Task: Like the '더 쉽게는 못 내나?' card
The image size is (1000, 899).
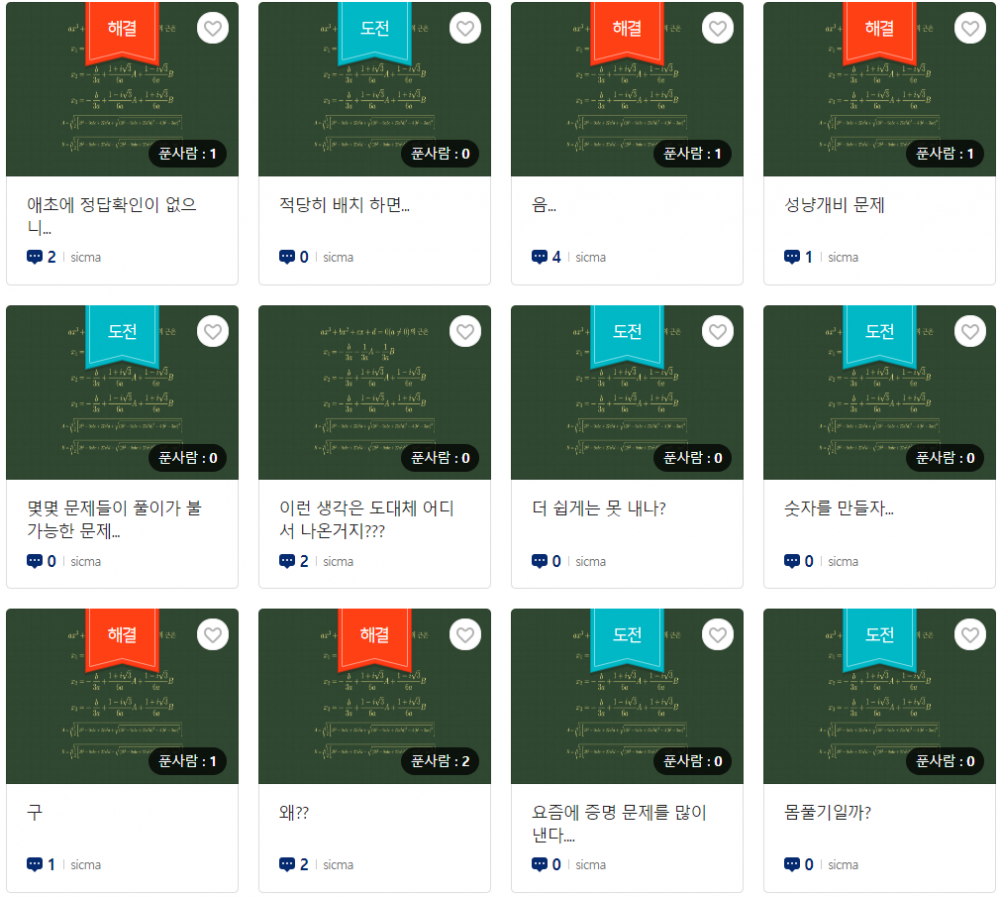Action: coord(718,332)
